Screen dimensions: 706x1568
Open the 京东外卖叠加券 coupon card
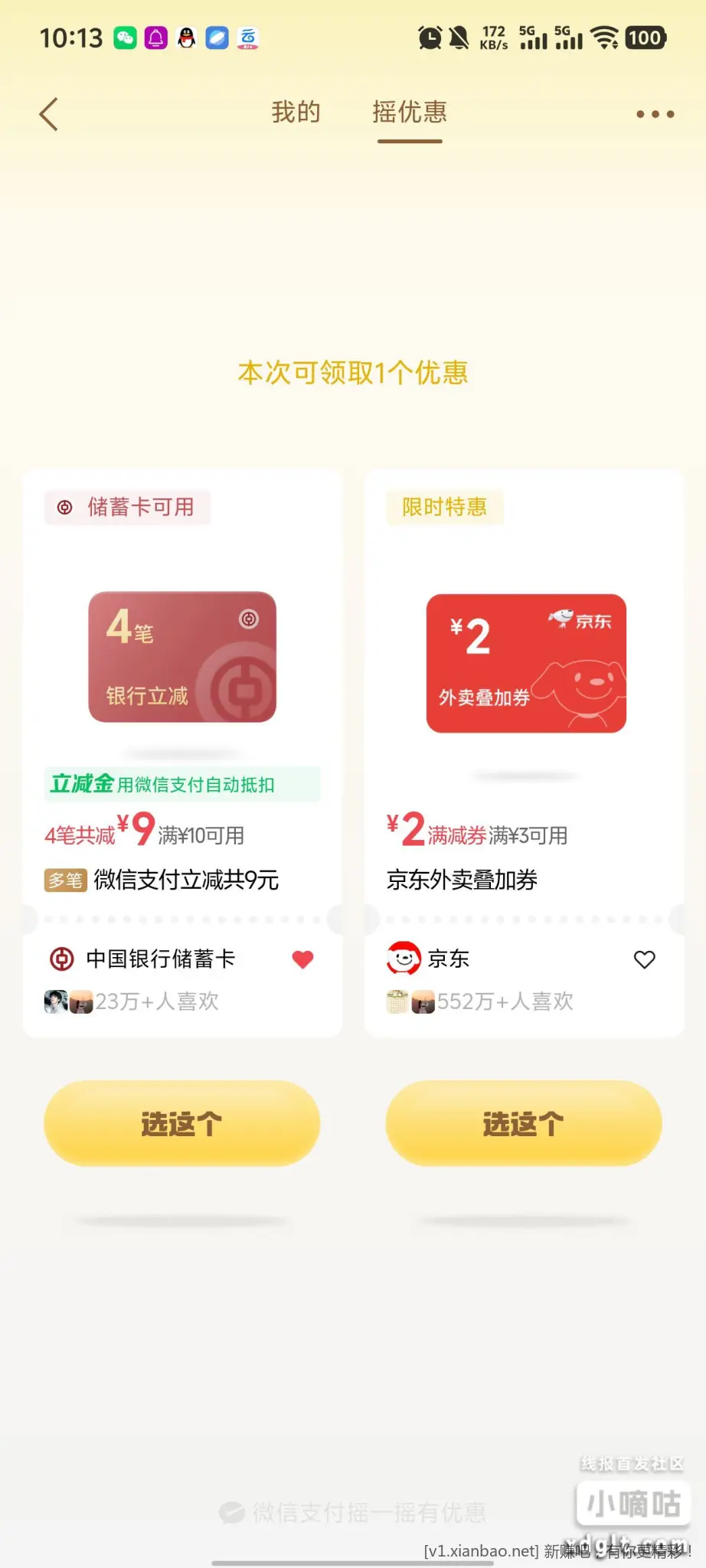pos(526,663)
